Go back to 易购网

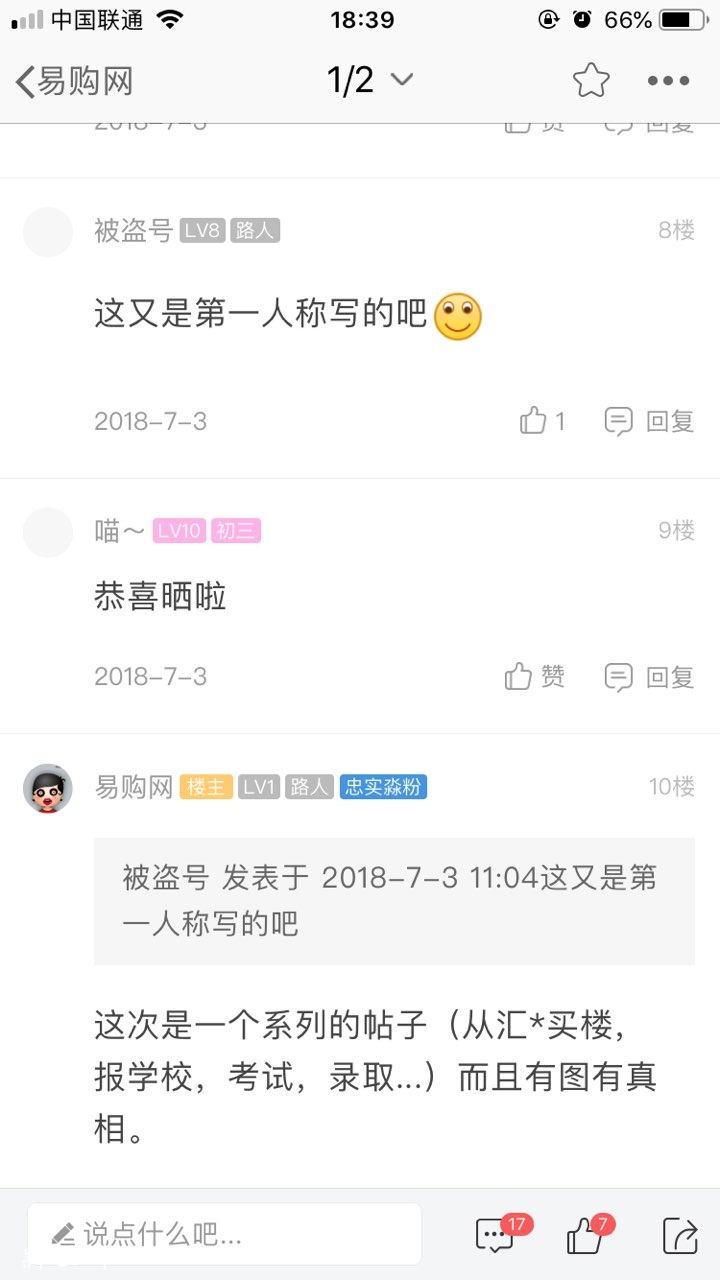click(x=72, y=81)
